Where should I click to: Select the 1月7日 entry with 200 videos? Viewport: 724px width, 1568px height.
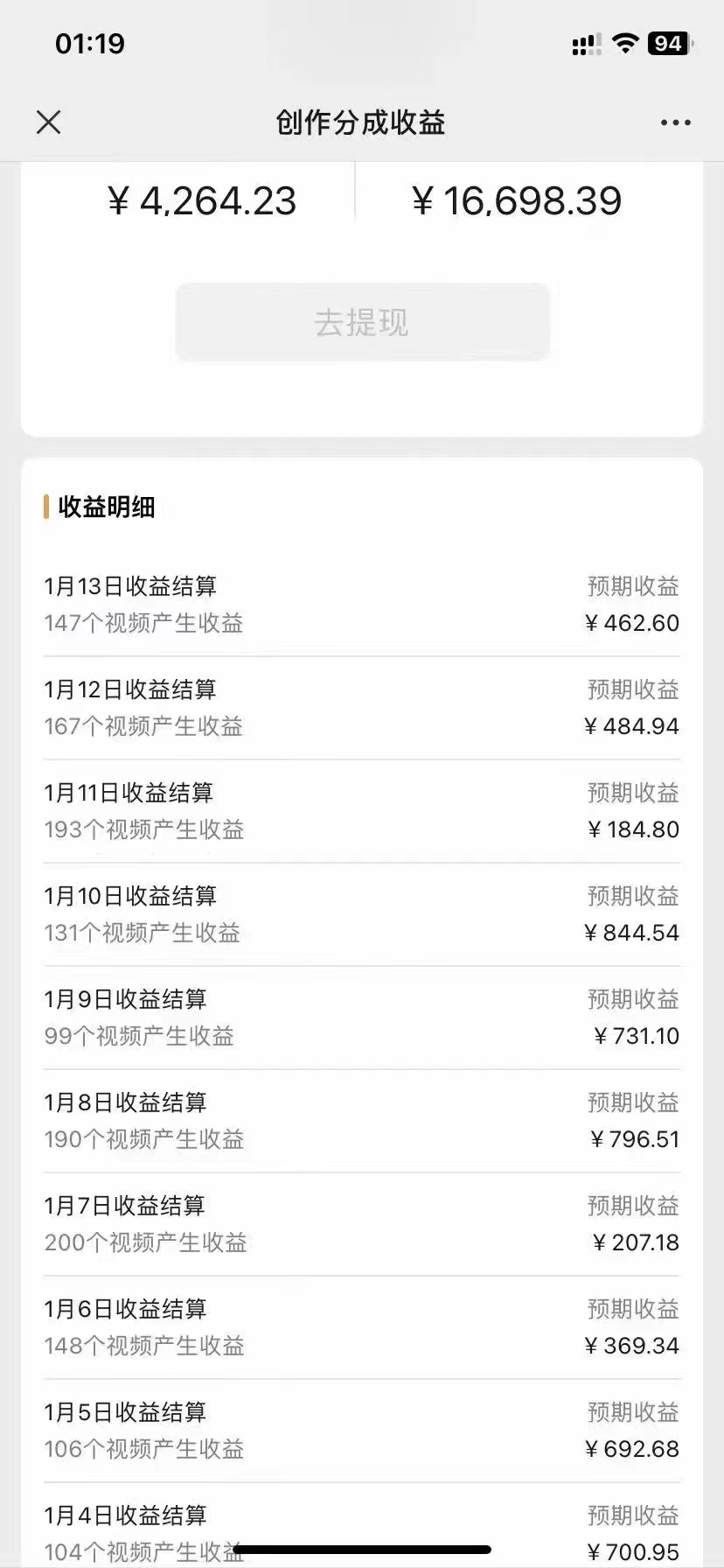click(x=362, y=1223)
